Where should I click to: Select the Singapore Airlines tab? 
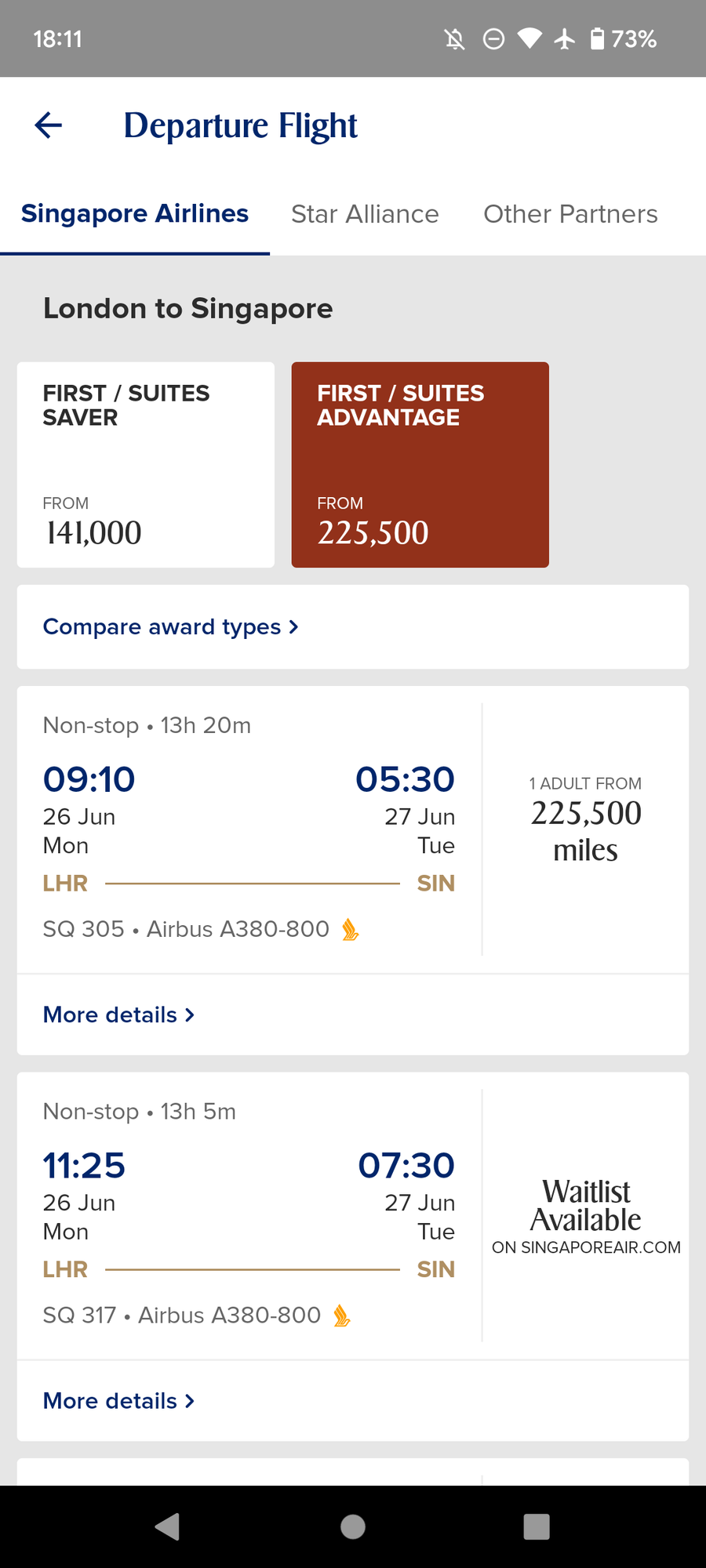pos(135,214)
